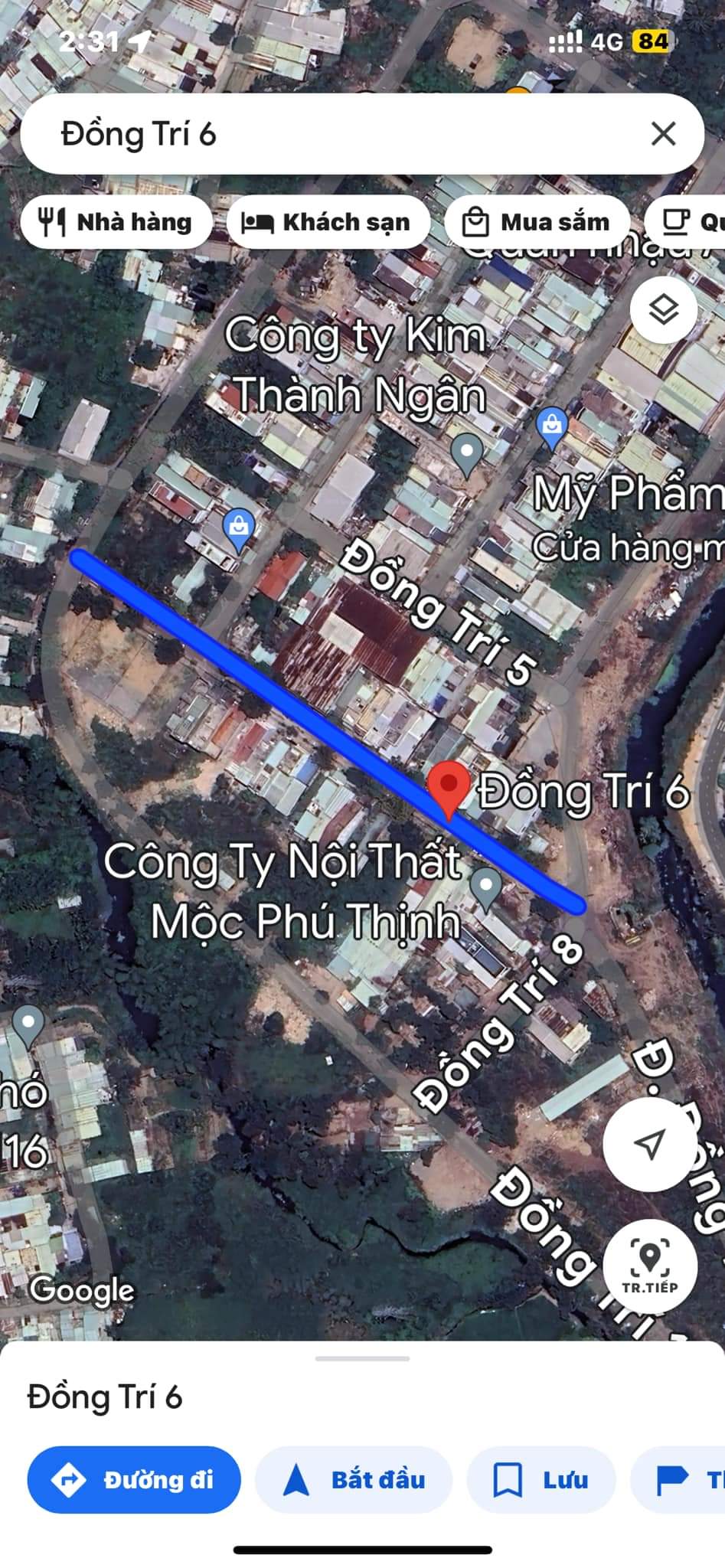This screenshot has height=1568, width=725.
Task: Clear the Đồng Trí 6 search
Action: (x=663, y=134)
